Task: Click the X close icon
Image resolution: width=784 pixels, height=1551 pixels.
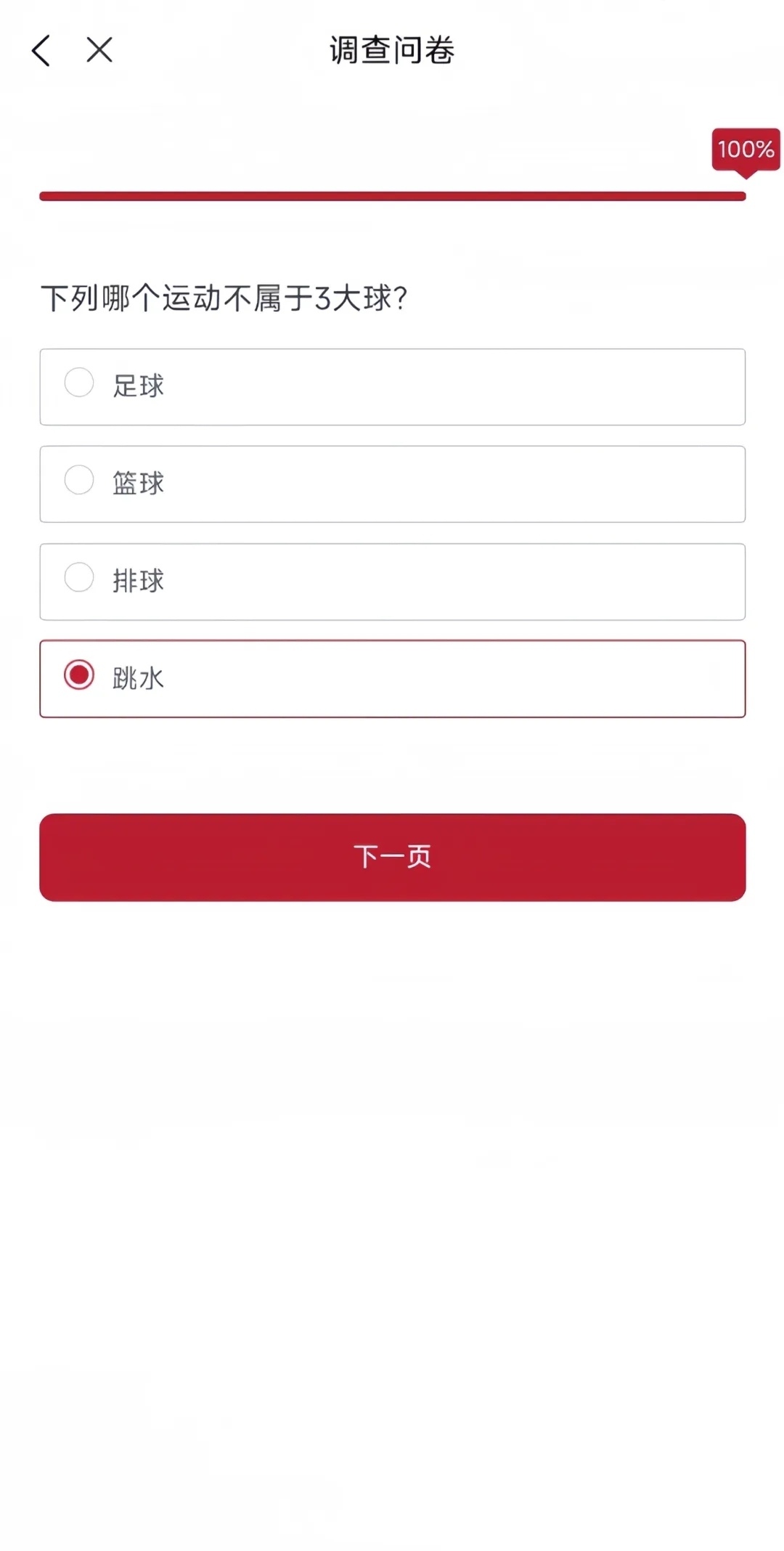Action: coord(99,50)
